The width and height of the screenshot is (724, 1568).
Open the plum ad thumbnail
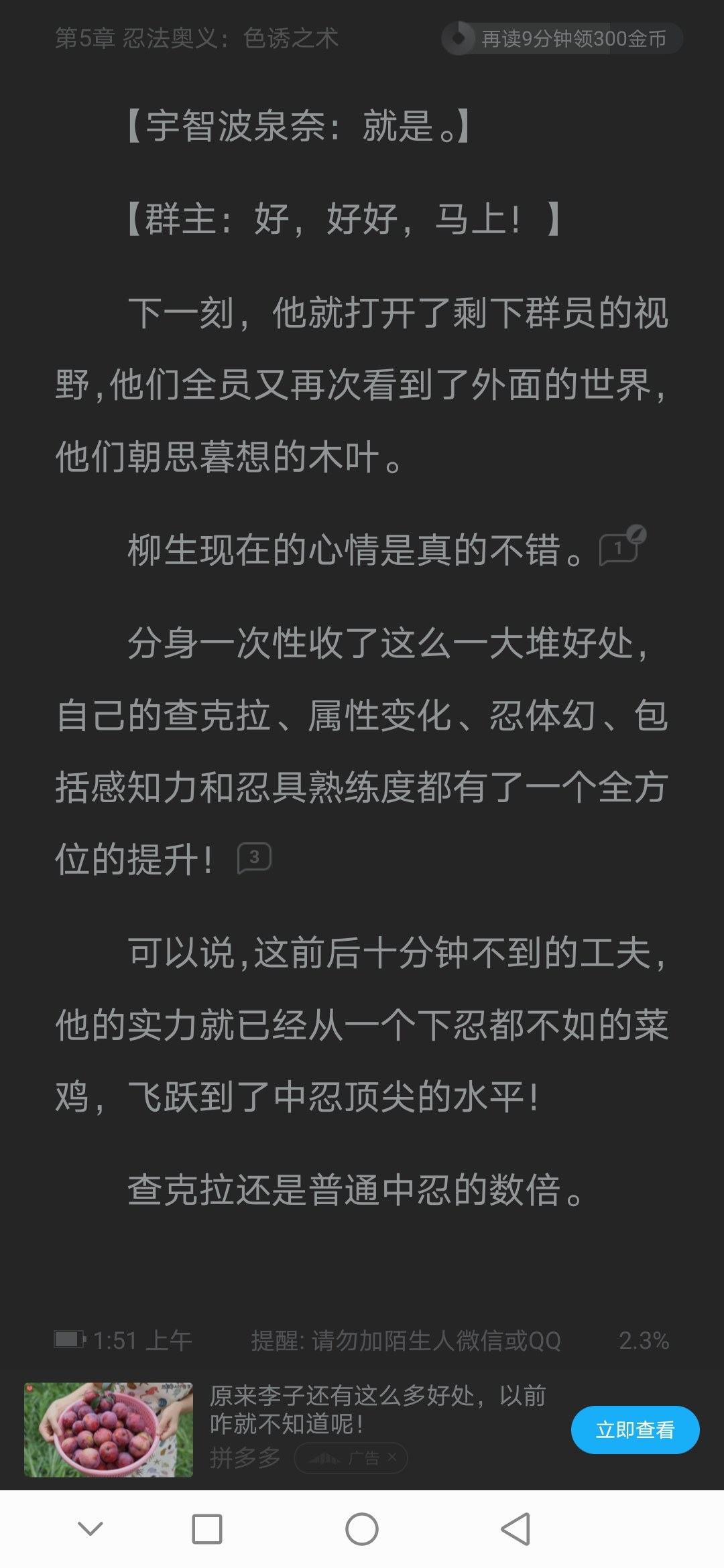tap(109, 1429)
